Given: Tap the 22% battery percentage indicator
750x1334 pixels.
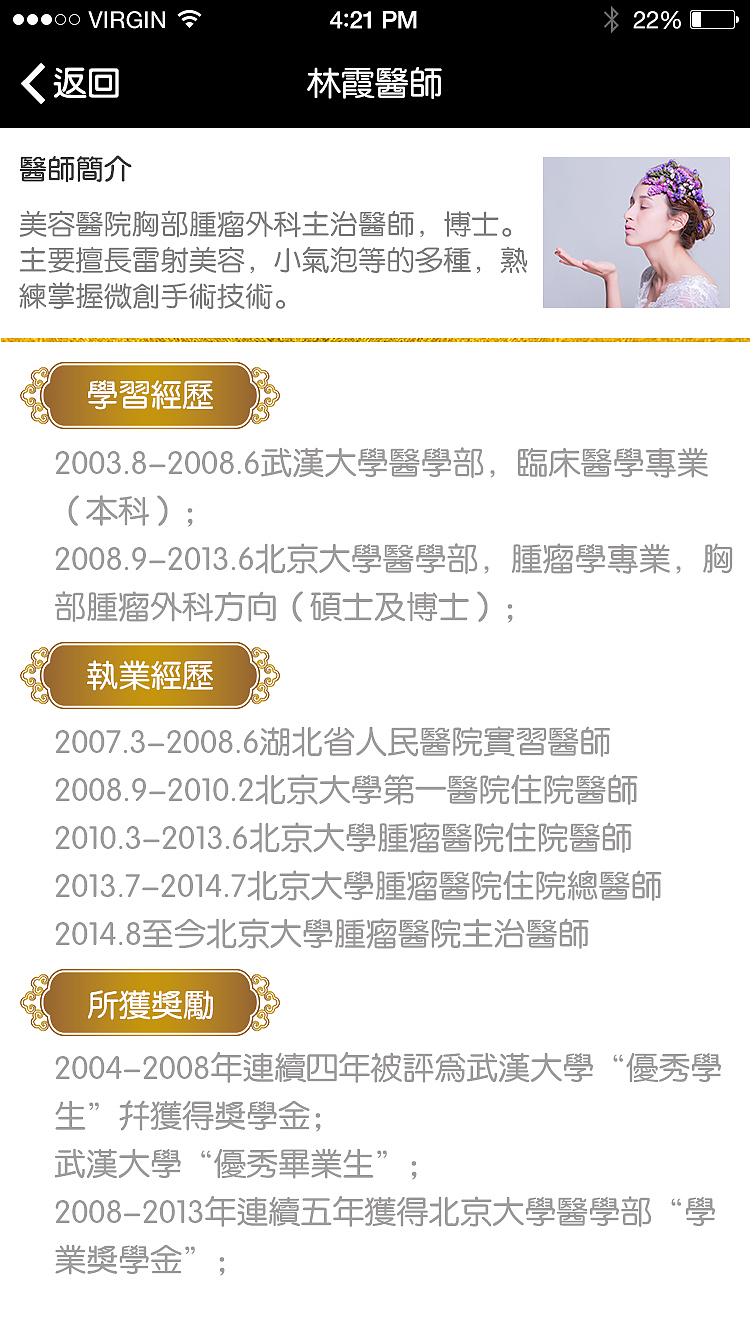Looking at the screenshot, I should tap(660, 17).
